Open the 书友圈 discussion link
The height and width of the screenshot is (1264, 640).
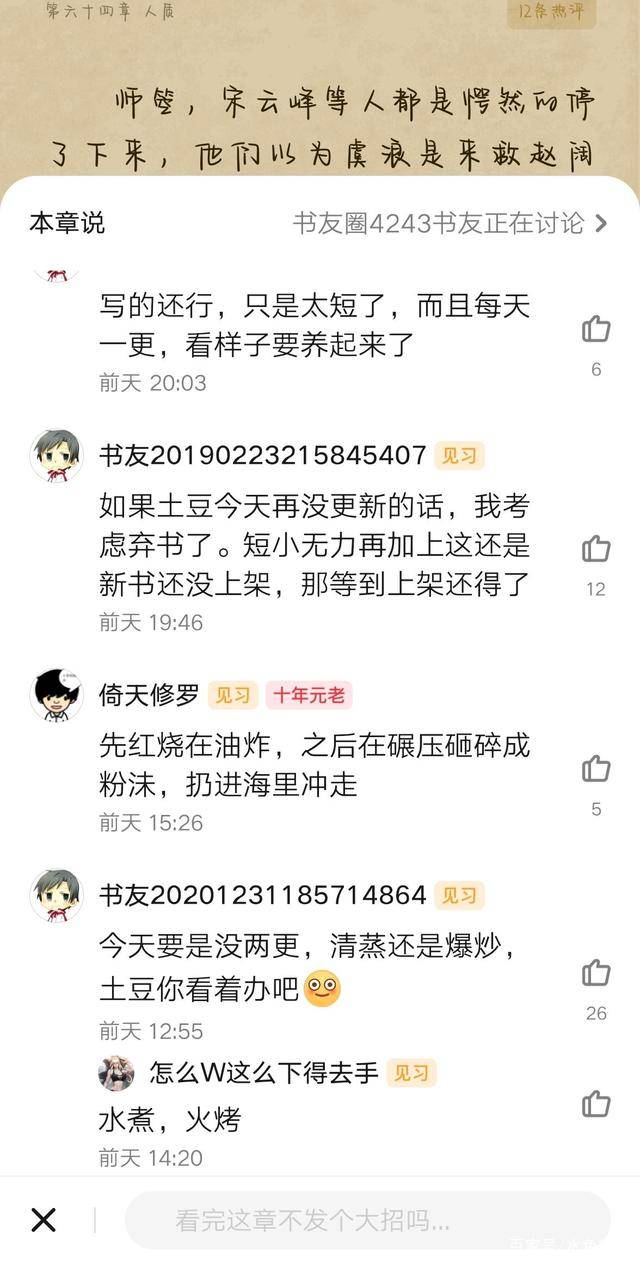pos(450,223)
